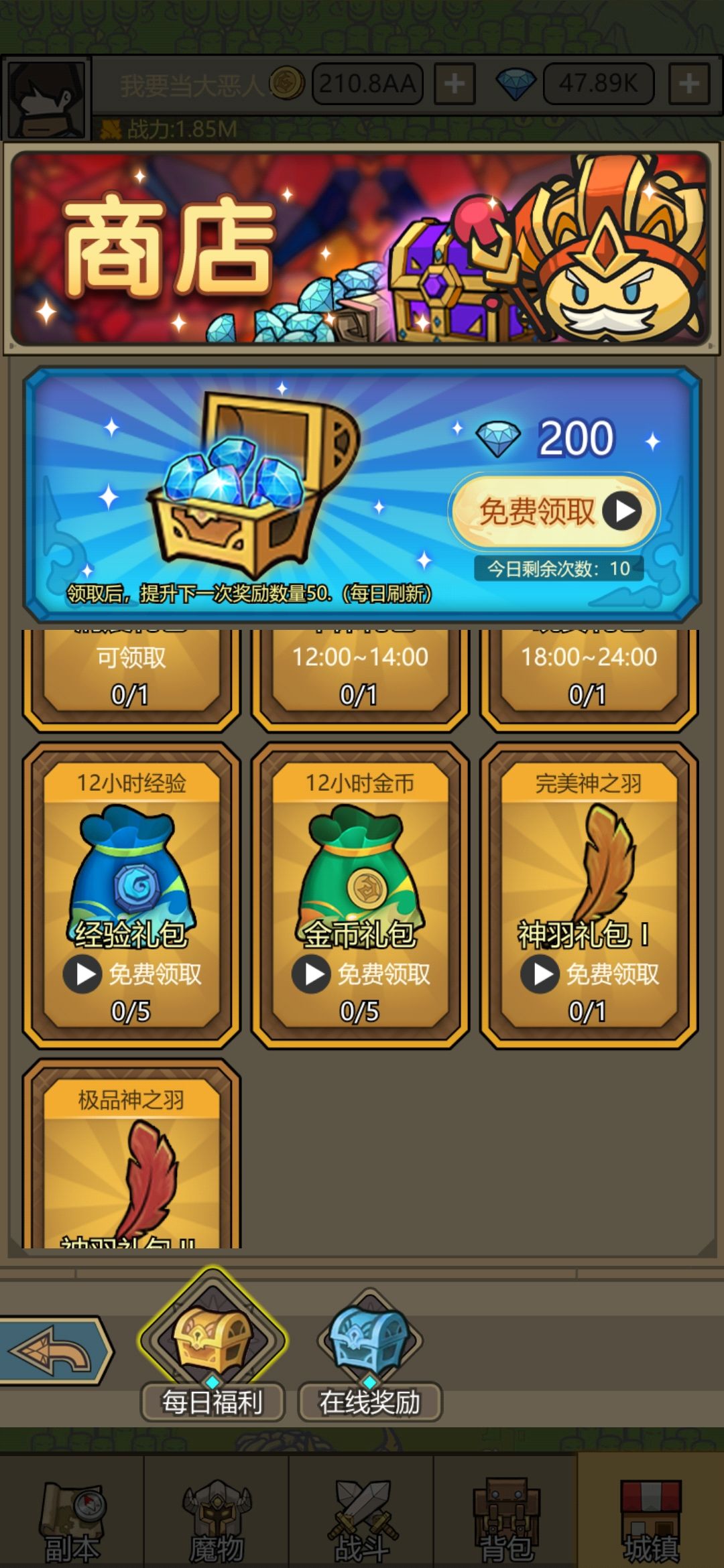Image resolution: width=724 pixels, height=1568 pixels.
Task: Click the back arrow to leave the shop
Action: coord(54,1344)
